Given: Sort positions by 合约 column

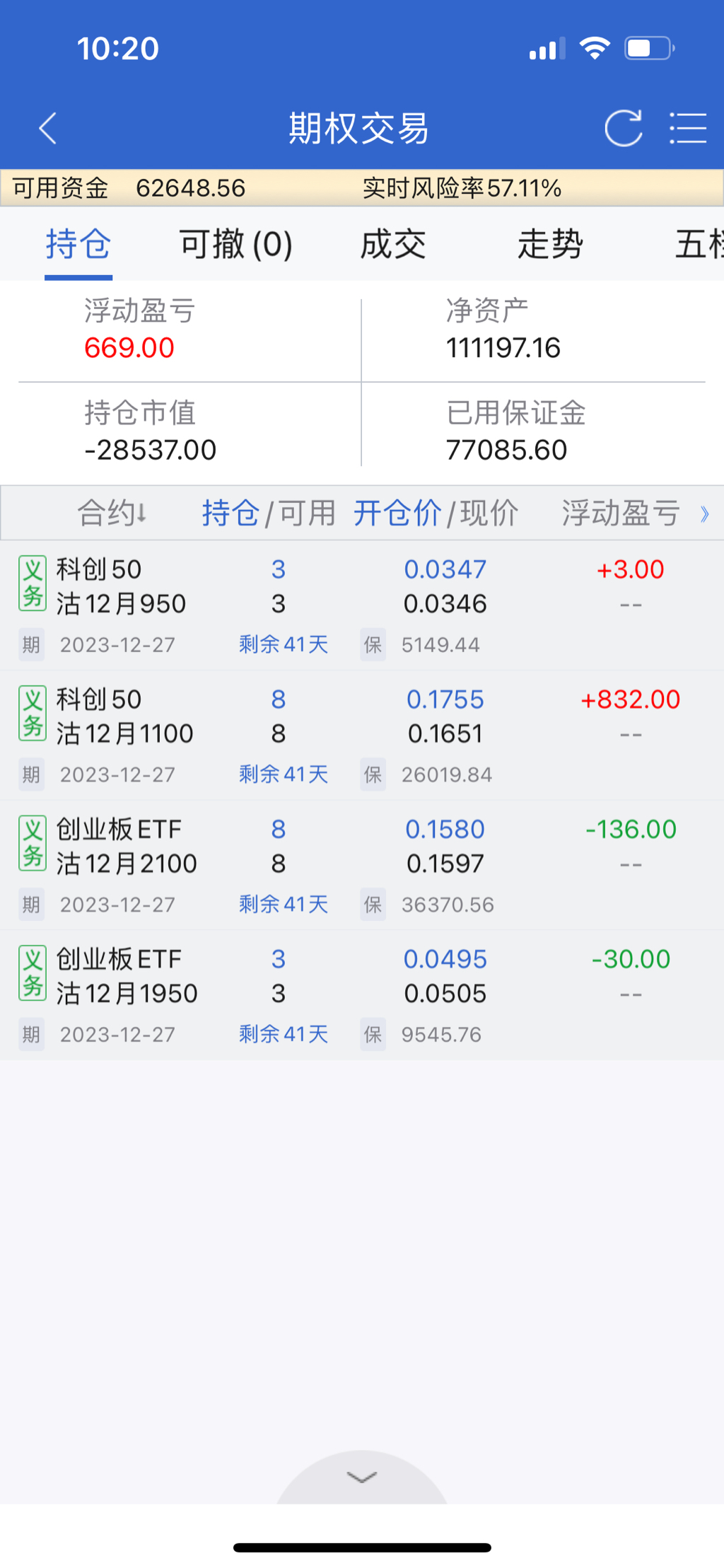Looking at the screenshot, I should (112, 513).
